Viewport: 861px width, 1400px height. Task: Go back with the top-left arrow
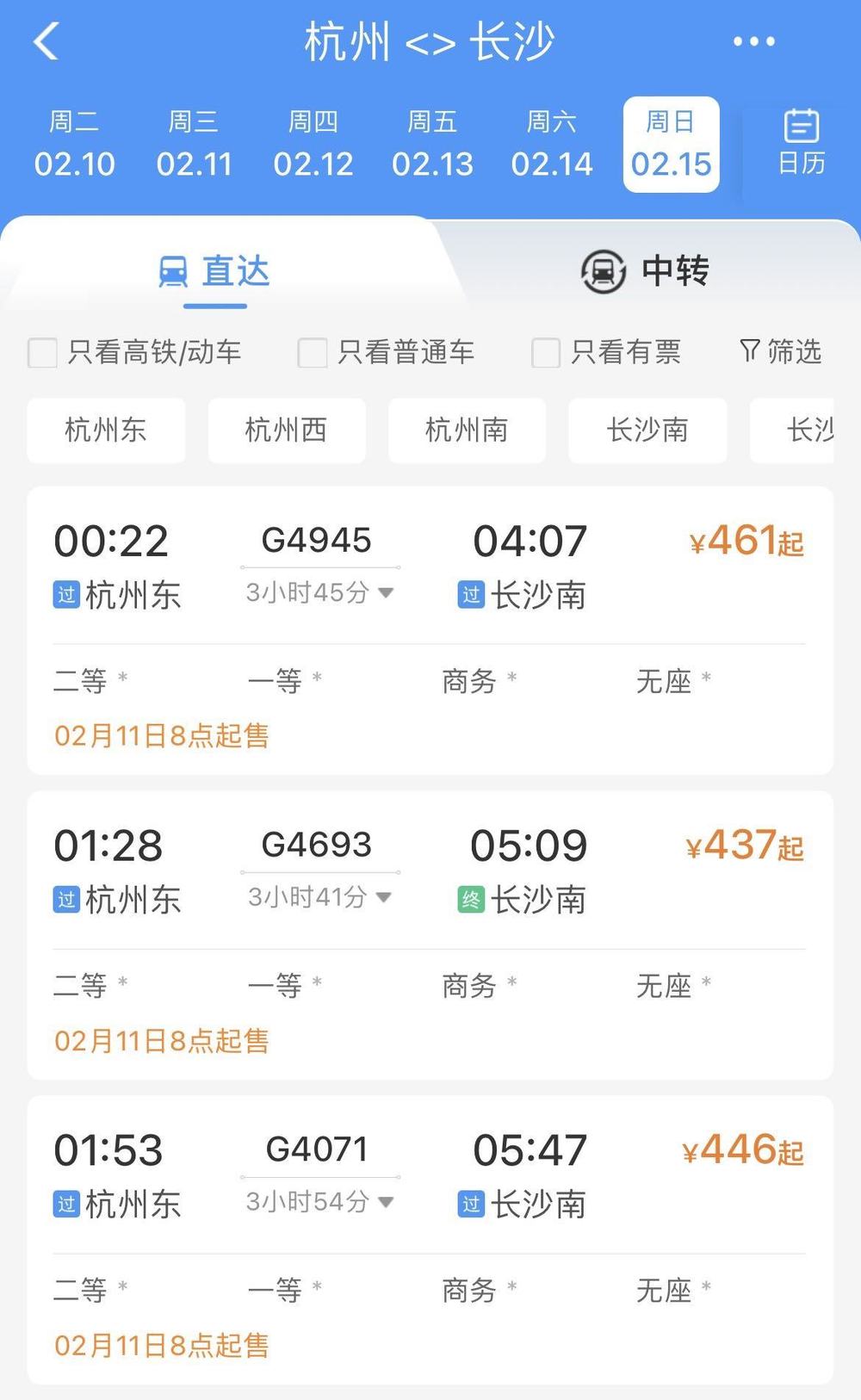tap(46, 41)
